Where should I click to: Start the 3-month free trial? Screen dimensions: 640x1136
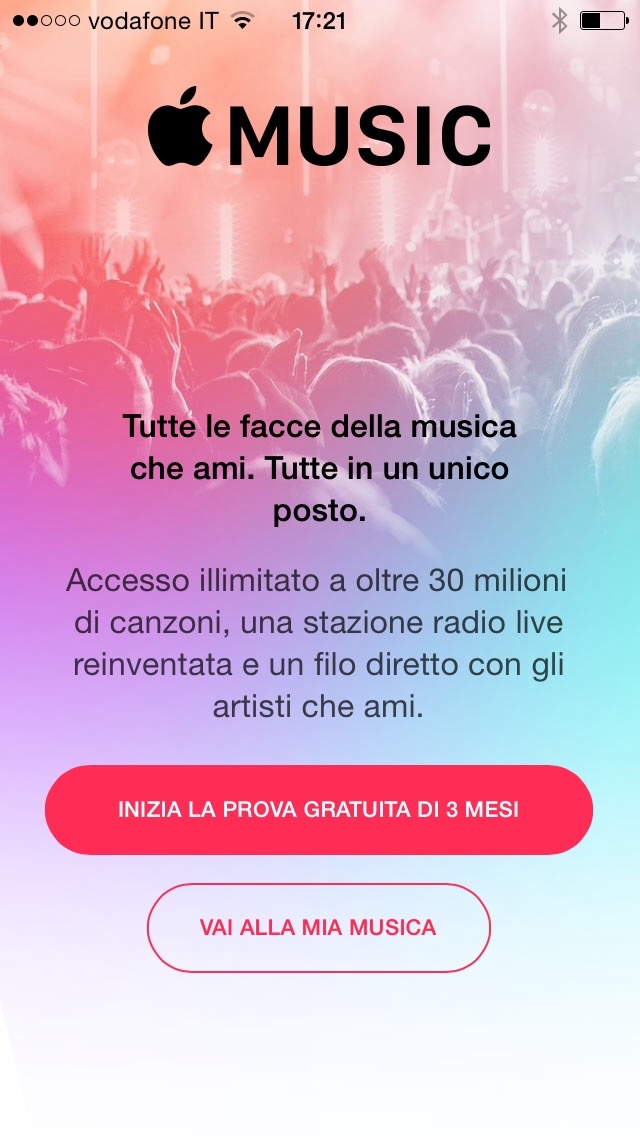[x=319, y=809]
